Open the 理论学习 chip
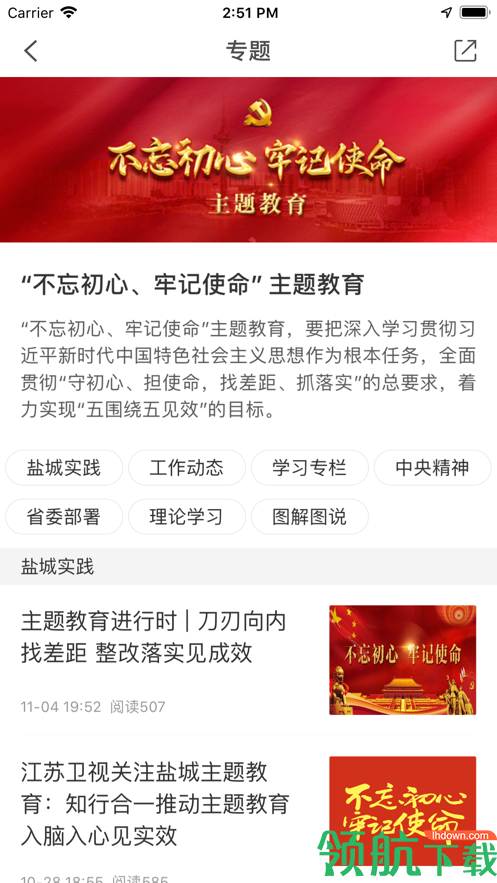 point(187,516)
